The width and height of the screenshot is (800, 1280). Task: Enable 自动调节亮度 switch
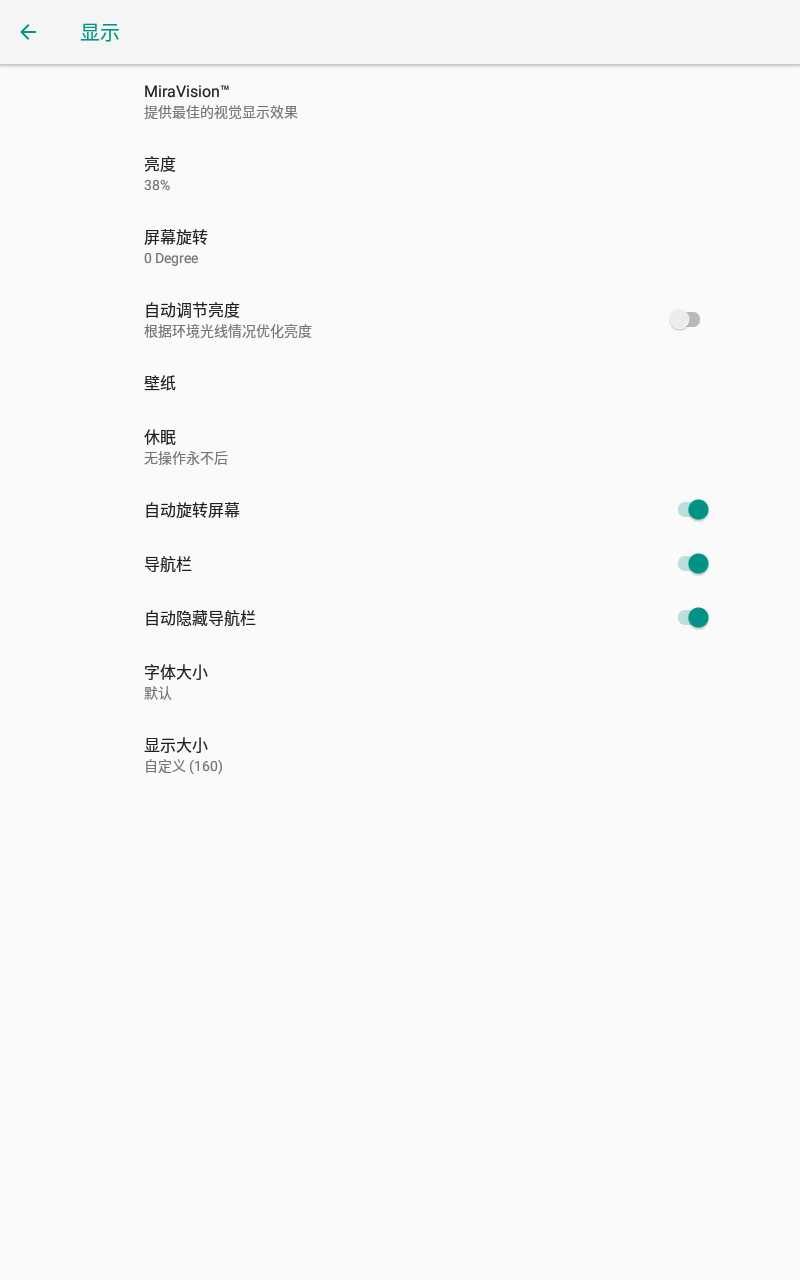click(685, 319)
